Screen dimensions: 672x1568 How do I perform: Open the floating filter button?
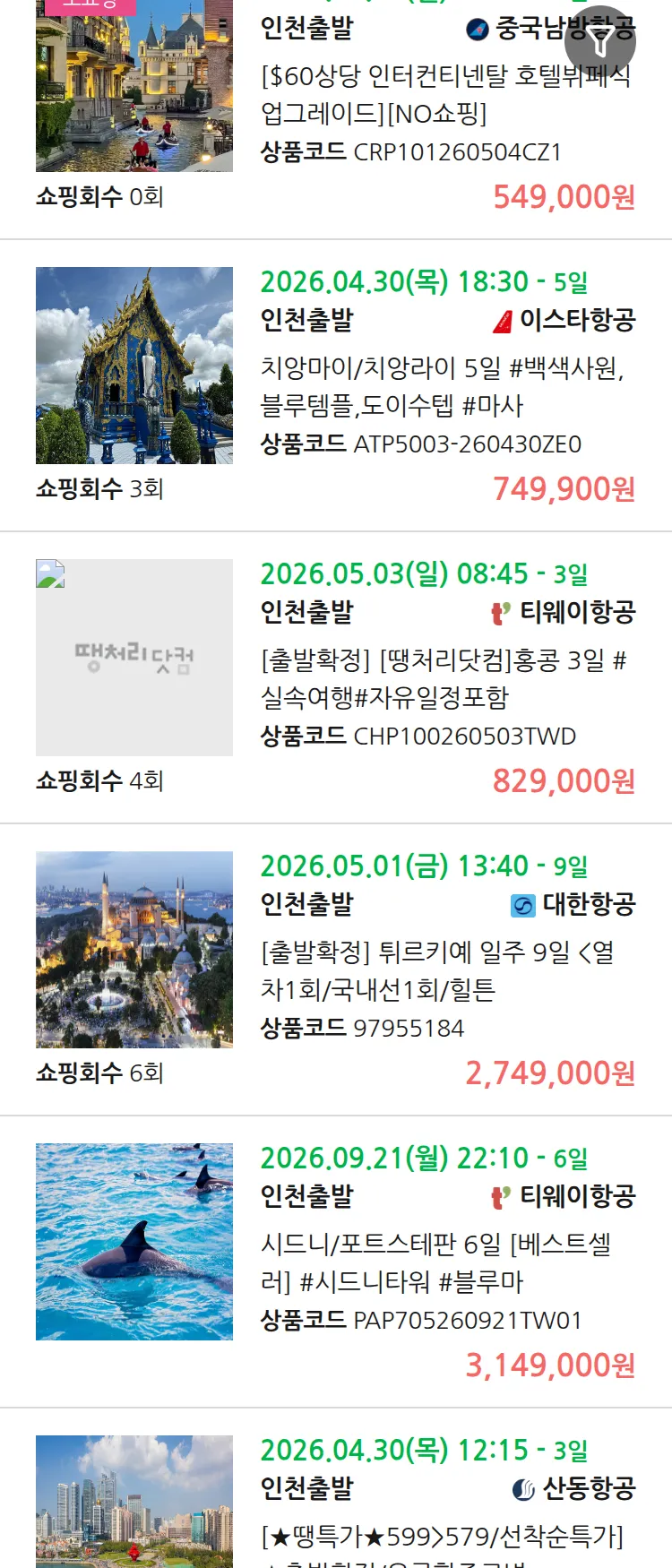click(x=600, y=41)
